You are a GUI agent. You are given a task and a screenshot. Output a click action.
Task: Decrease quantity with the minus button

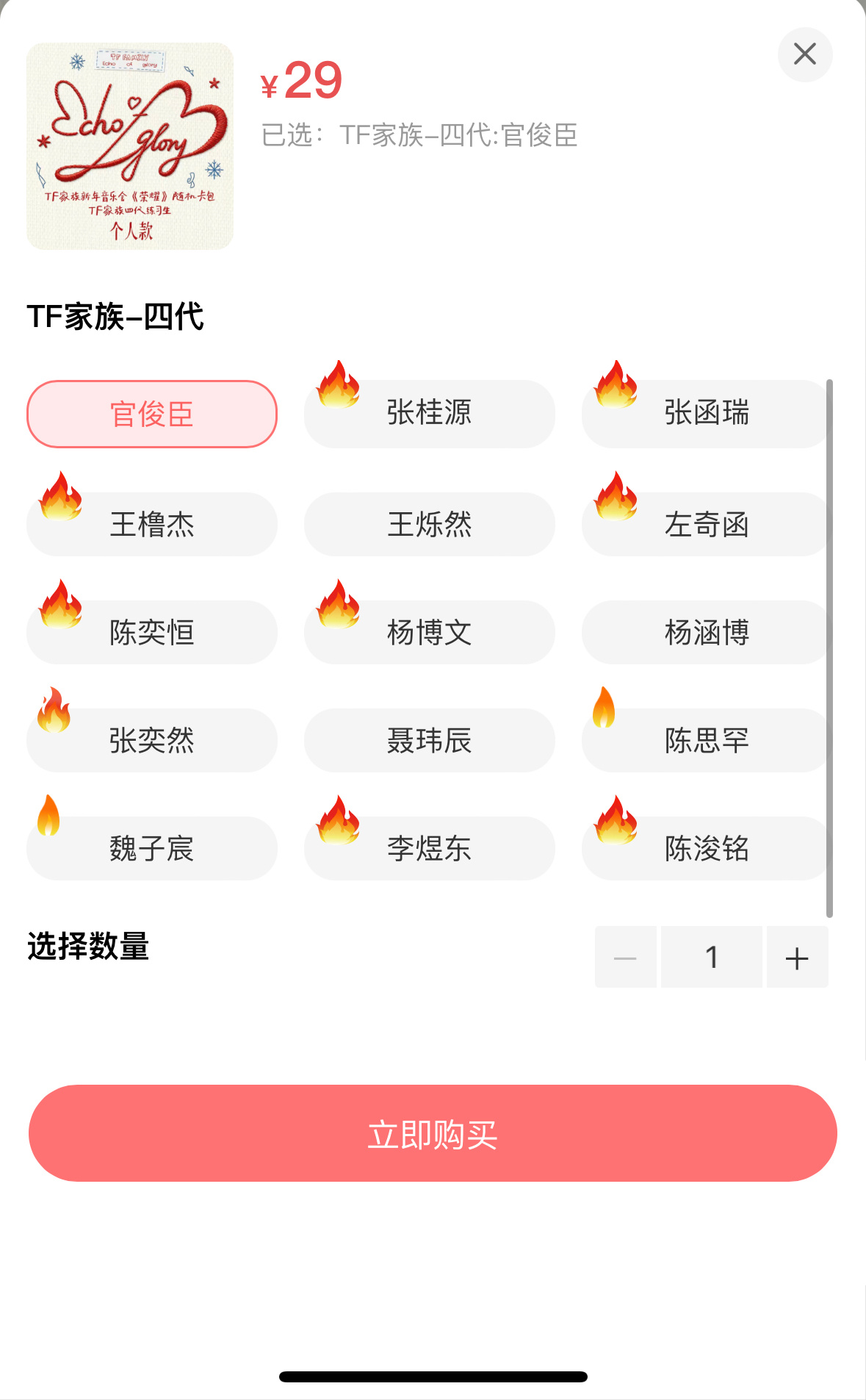[x=625, y=956]
